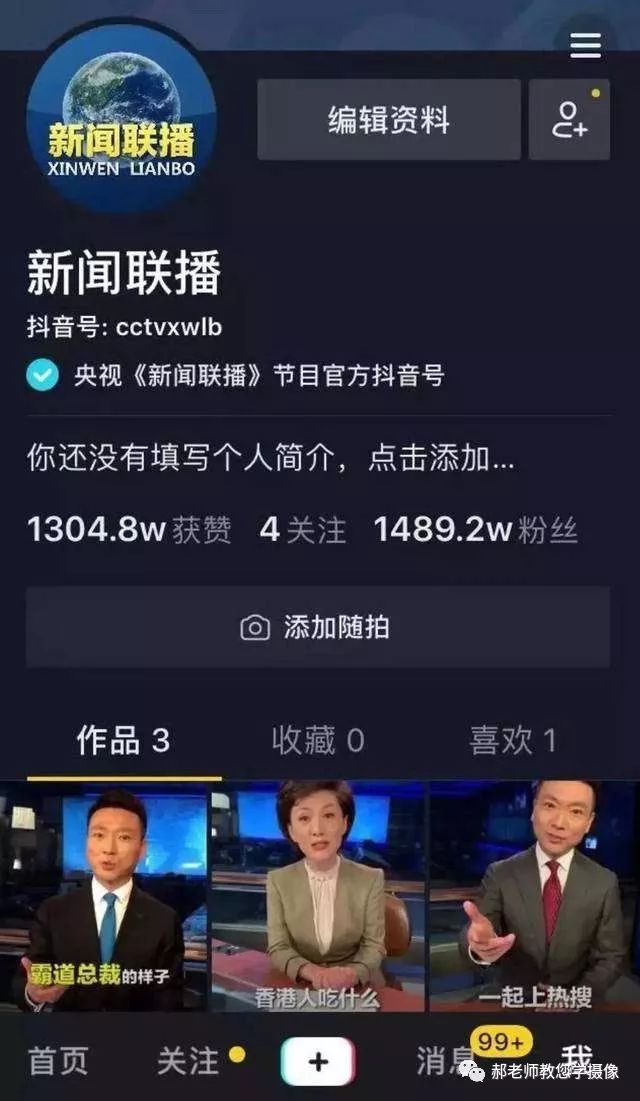Open the hamburger menu icon
640x1101 pixels.
tap(585, 46)
